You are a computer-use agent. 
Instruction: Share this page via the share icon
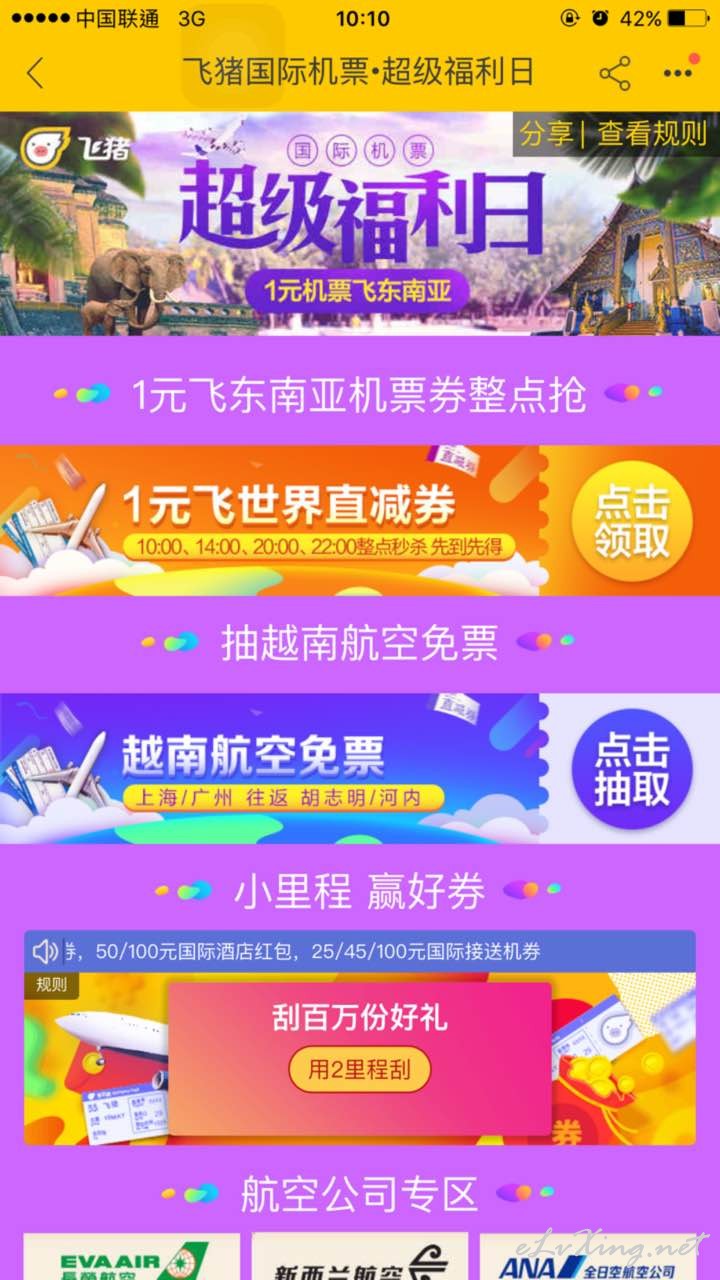[x=615, y=73]
